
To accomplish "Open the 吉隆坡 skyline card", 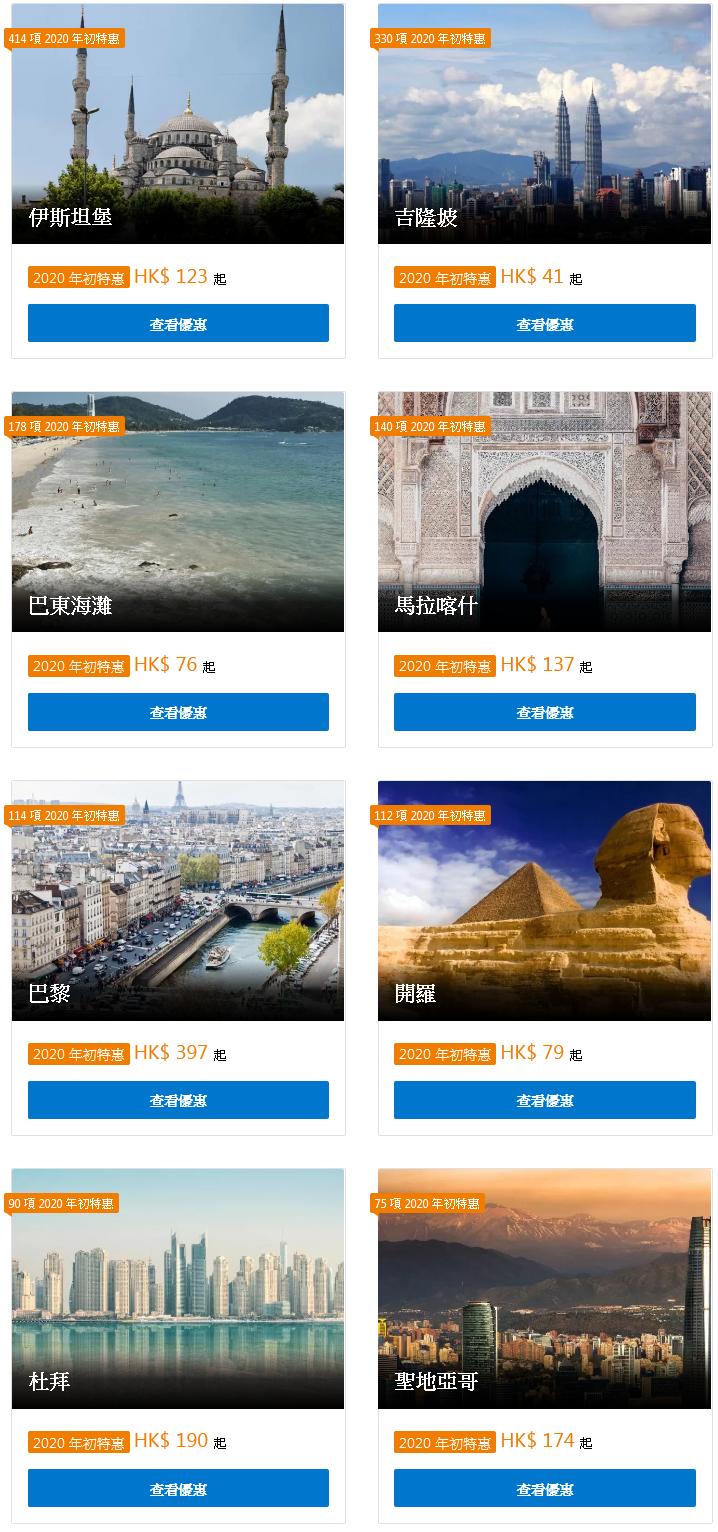I will pyautogui.click(x=544, y=124).
